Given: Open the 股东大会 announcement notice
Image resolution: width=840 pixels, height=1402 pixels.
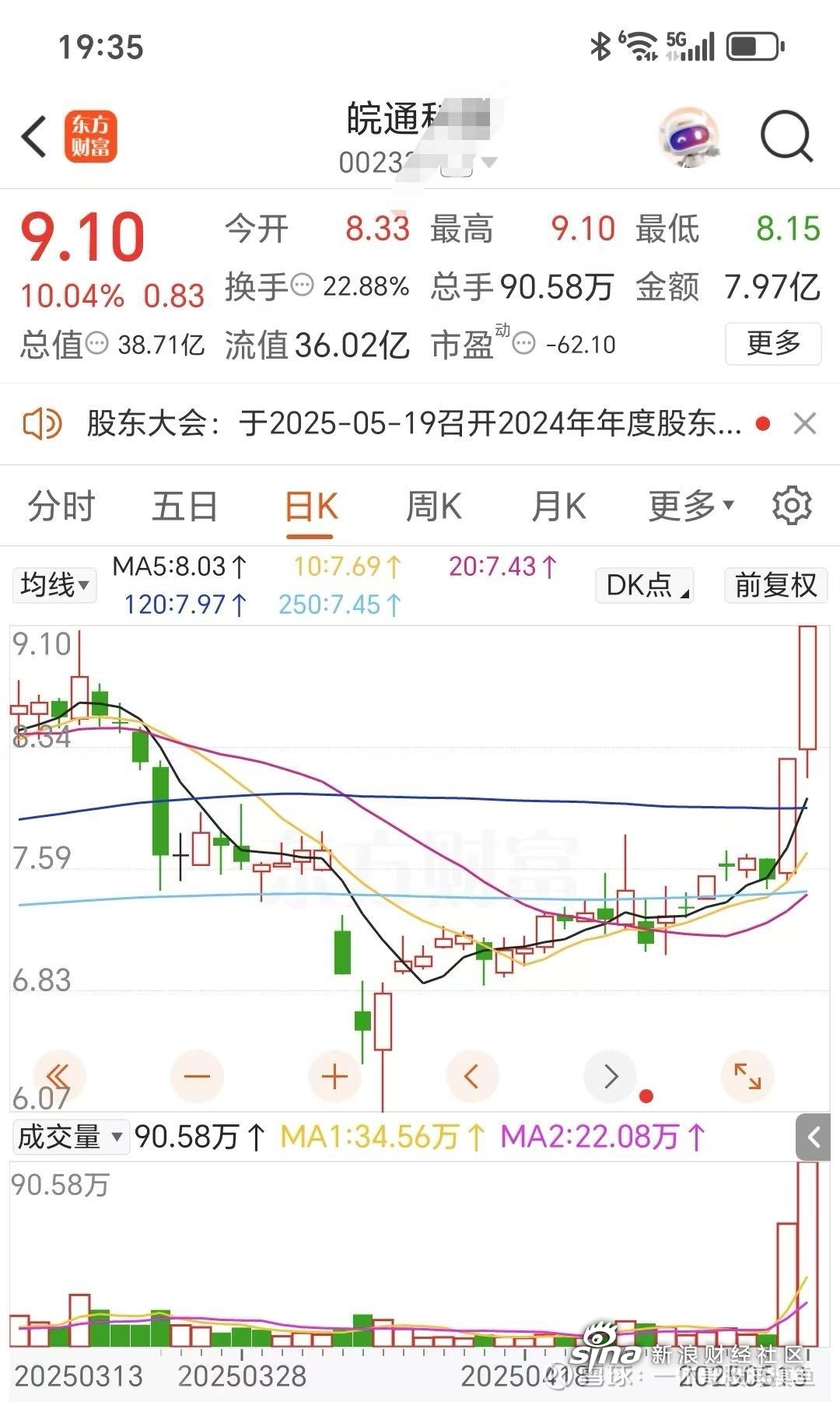Looking at the screenshot, I should tap(412, 424).
